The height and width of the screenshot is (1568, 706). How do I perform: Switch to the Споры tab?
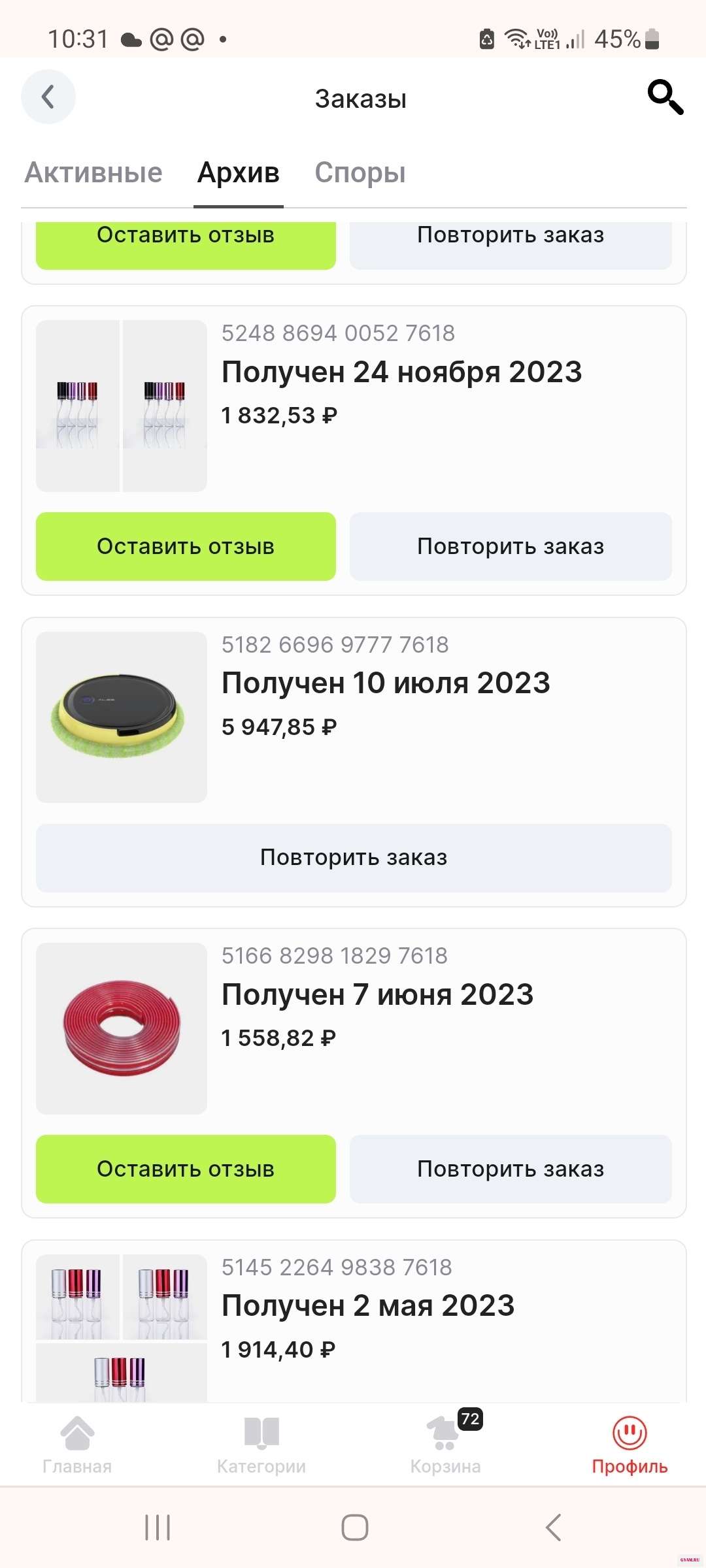[x=360, y=173]
